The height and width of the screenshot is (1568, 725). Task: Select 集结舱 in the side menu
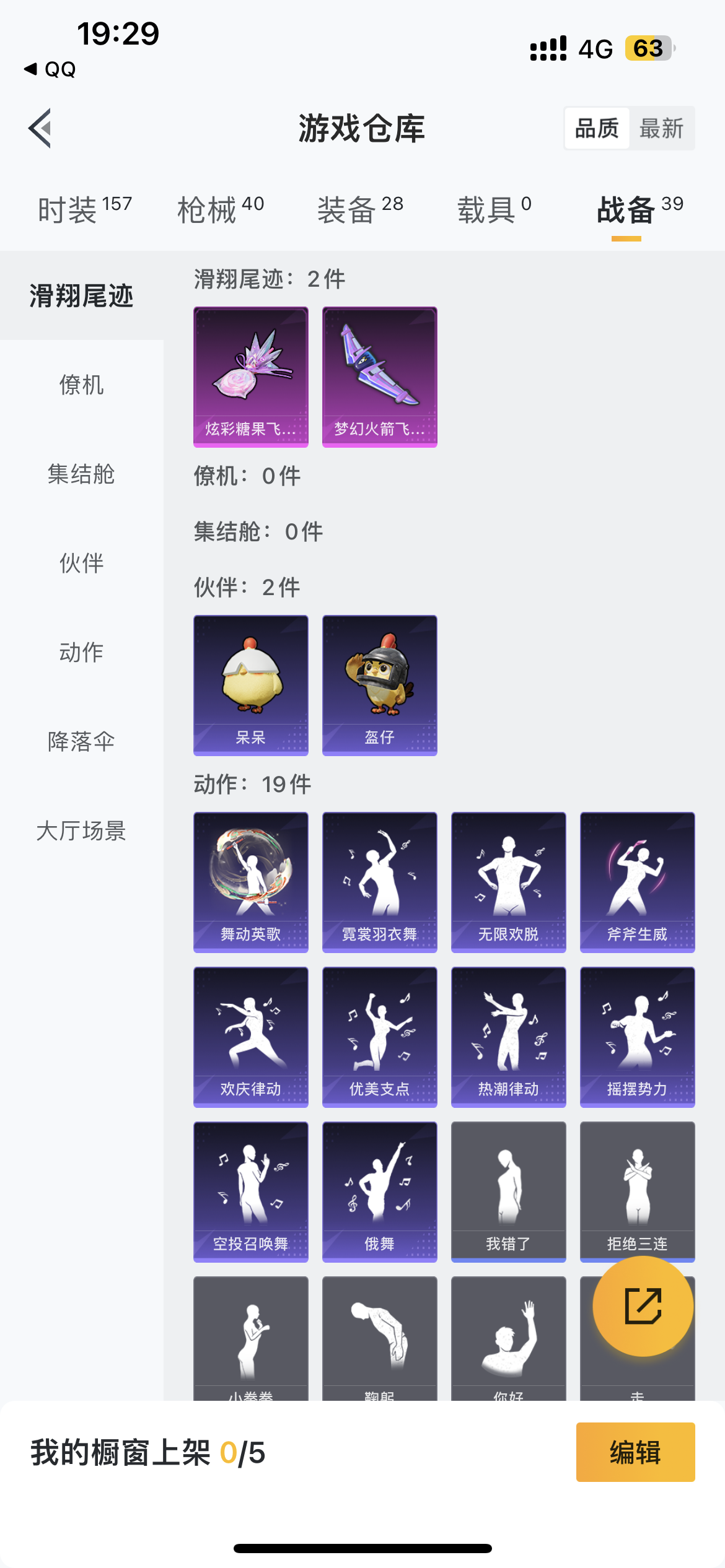pyautogui.click(x=81, y=474)
